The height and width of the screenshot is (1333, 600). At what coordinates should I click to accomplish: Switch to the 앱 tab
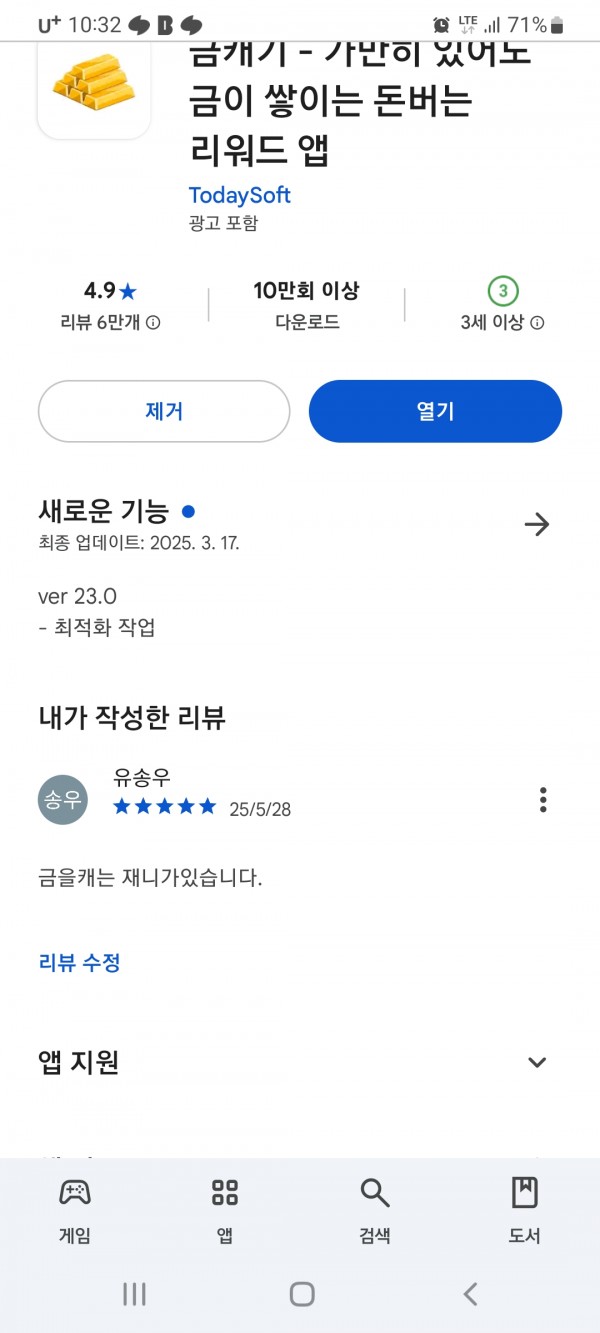point(225,1210)
